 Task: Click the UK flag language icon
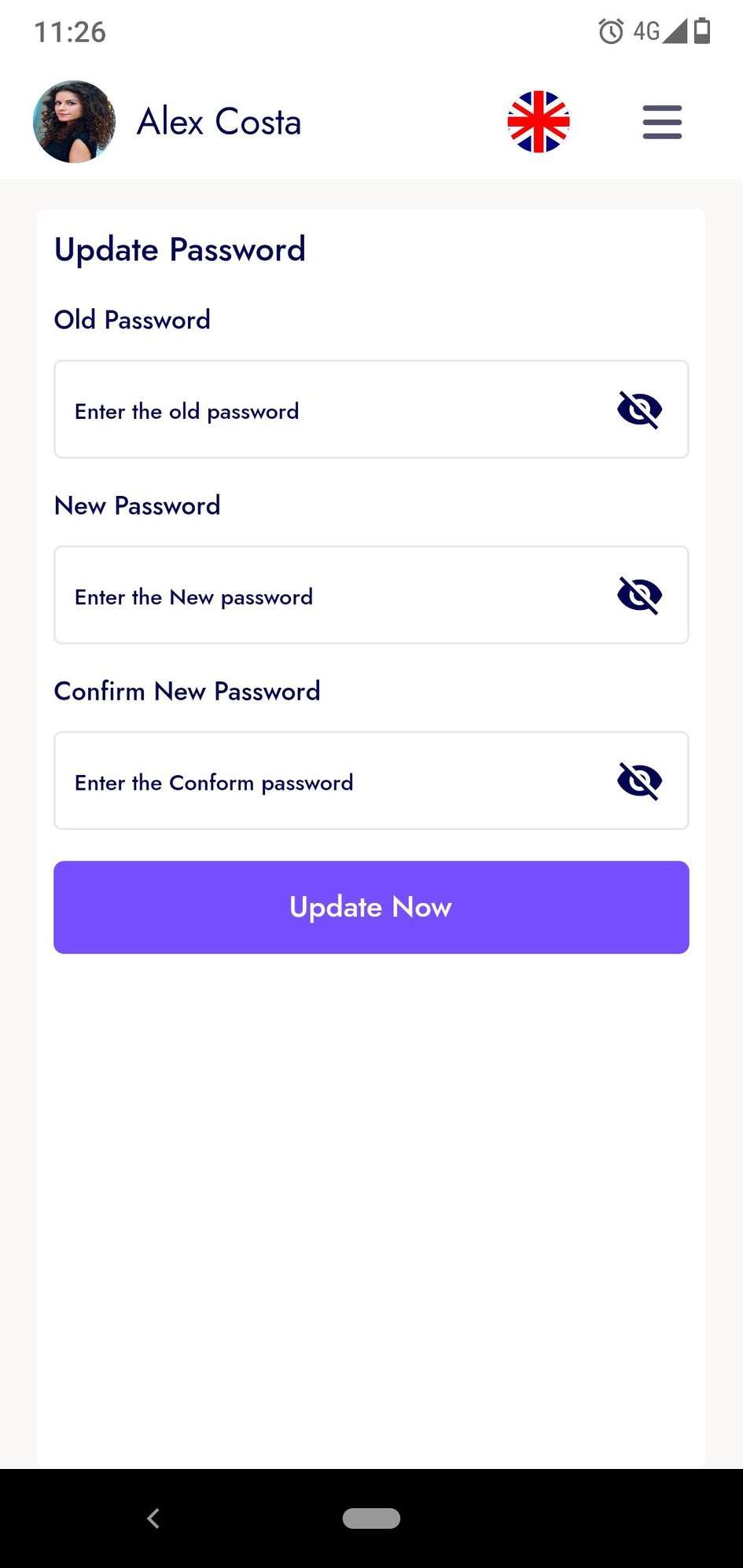539,122
